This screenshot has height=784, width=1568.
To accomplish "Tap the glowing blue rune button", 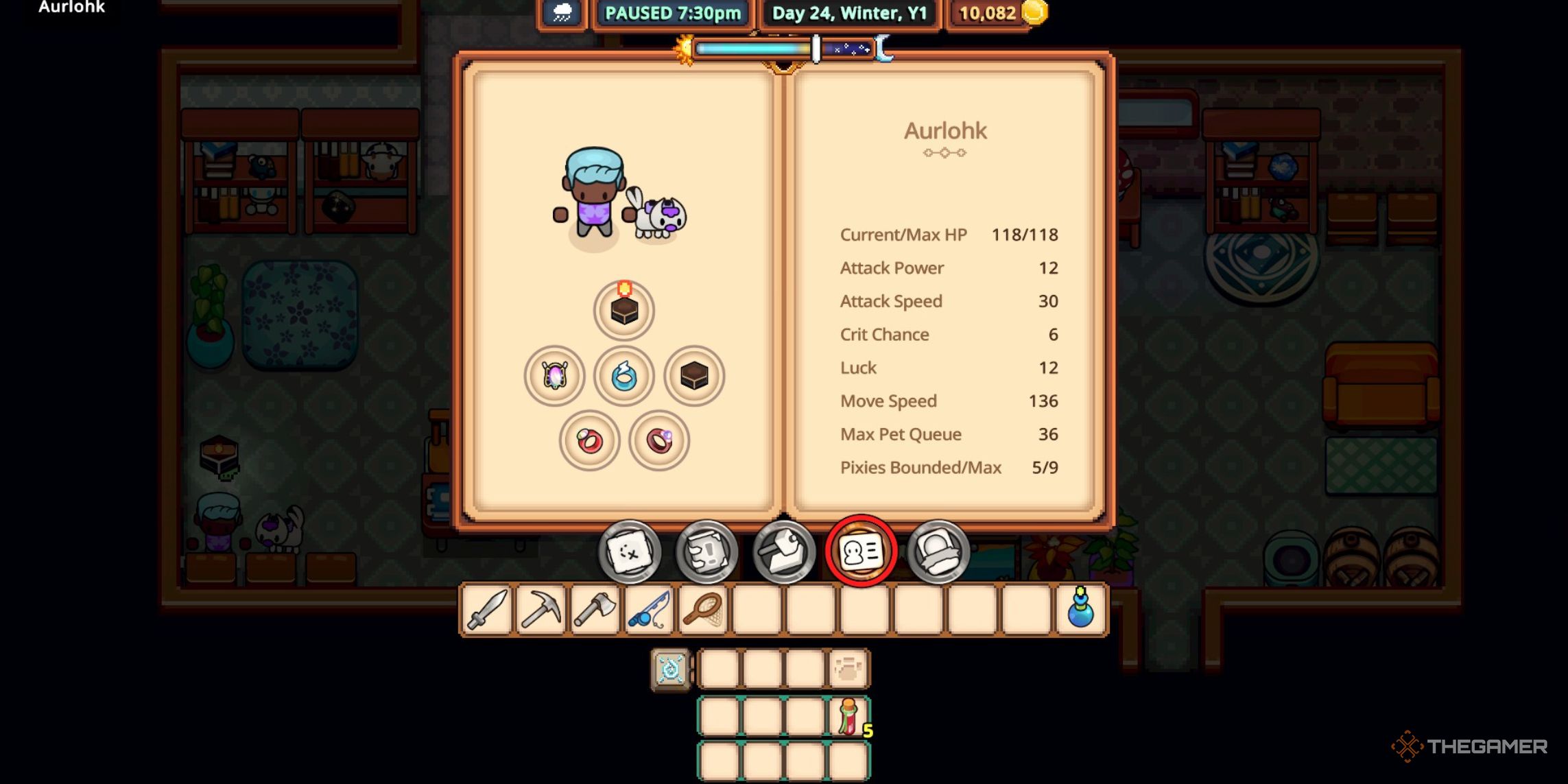I will pyautogui.click(x=670, y=669).
